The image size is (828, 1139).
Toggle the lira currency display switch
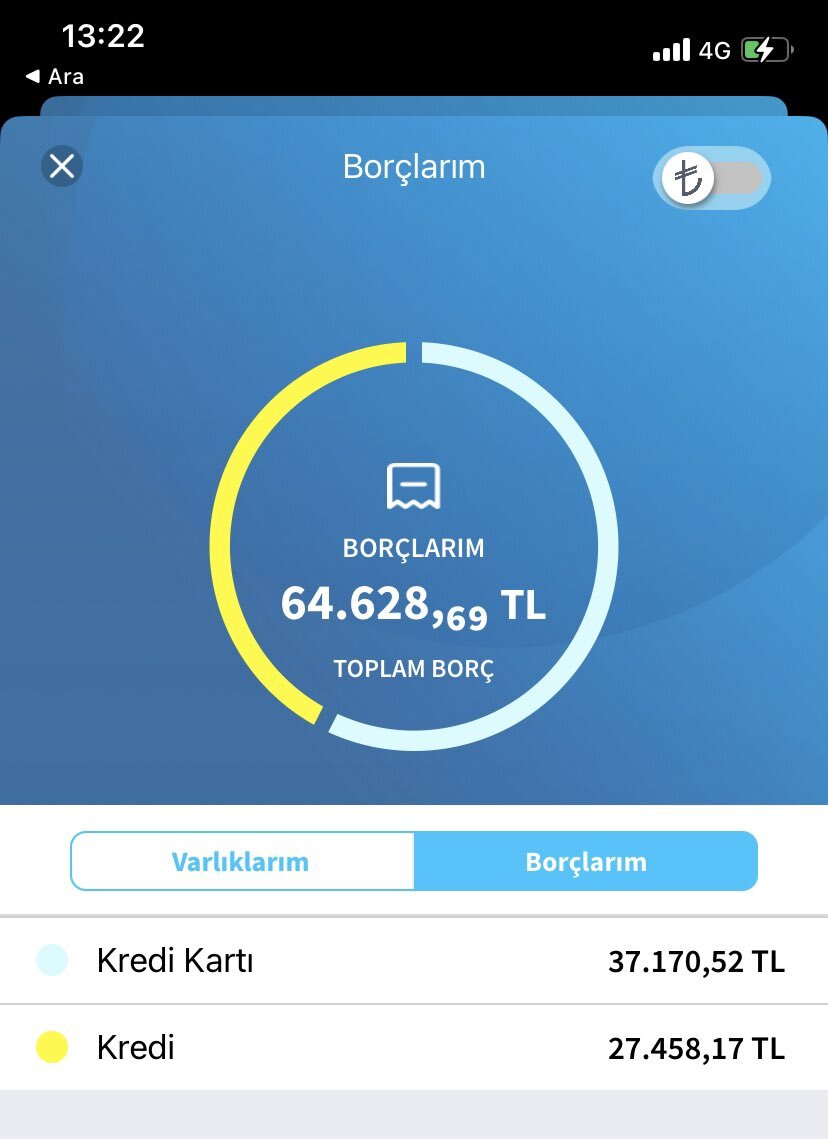711,178
